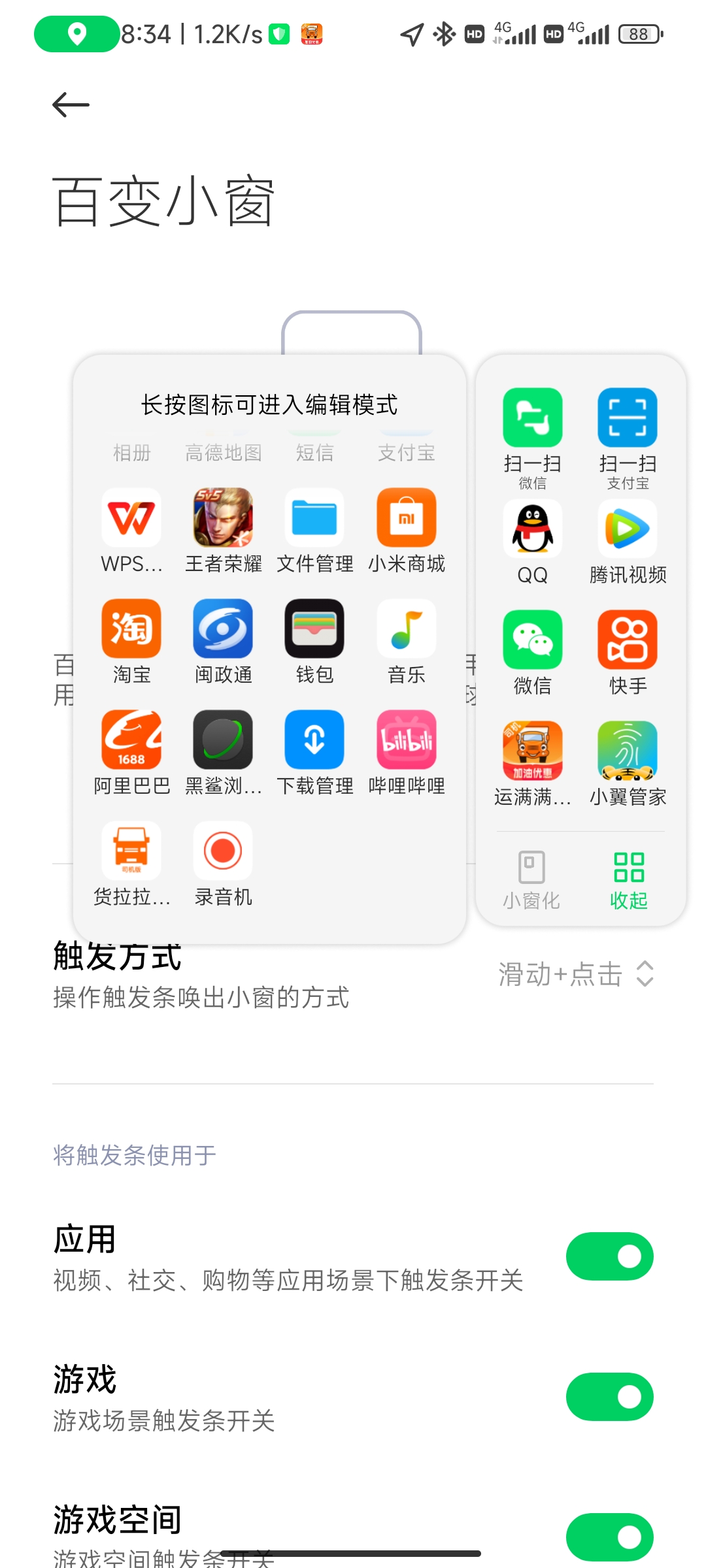The image size is (706, 1568).
Task: Open WPS app in small window
Action: click(x=131, y=519)
